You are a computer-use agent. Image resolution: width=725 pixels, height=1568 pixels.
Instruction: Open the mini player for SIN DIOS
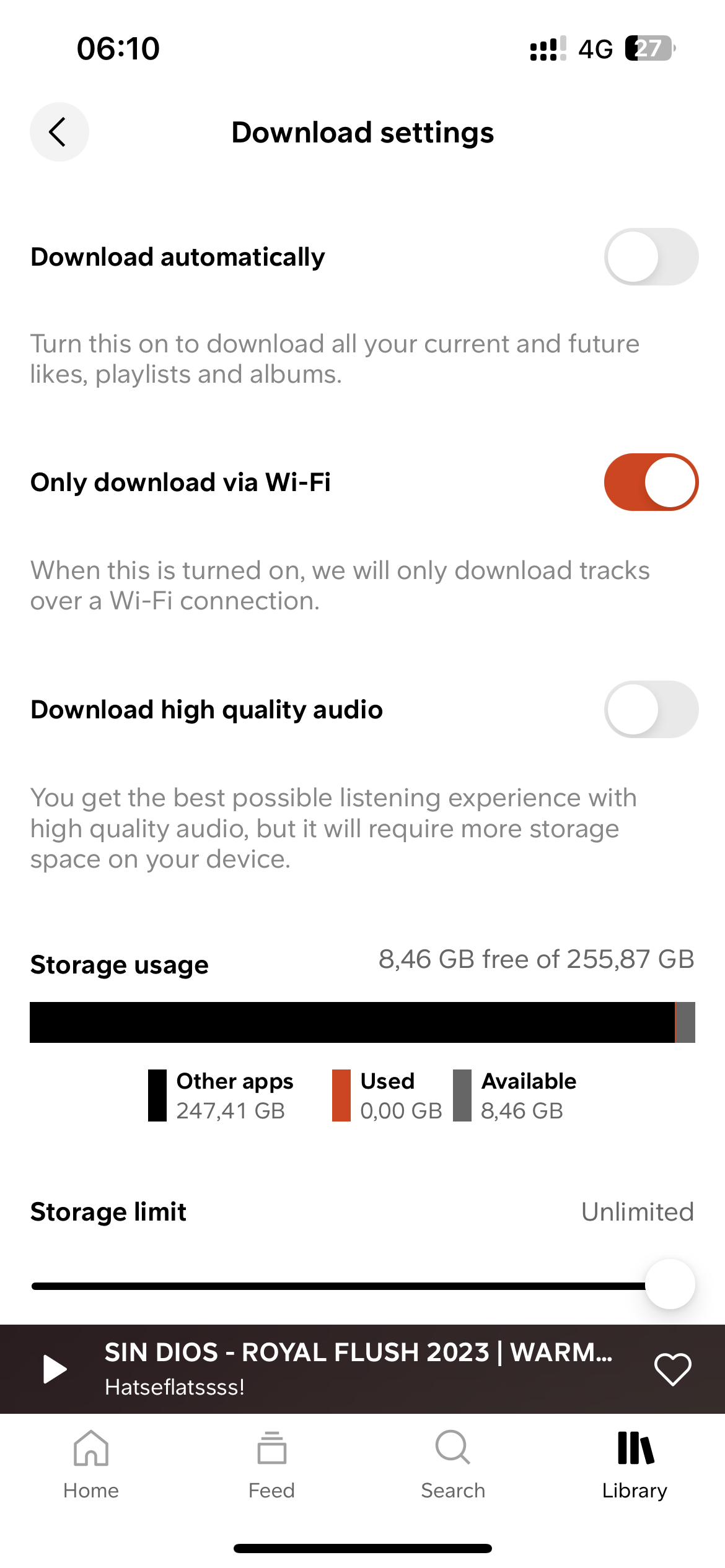[359, 1369]
